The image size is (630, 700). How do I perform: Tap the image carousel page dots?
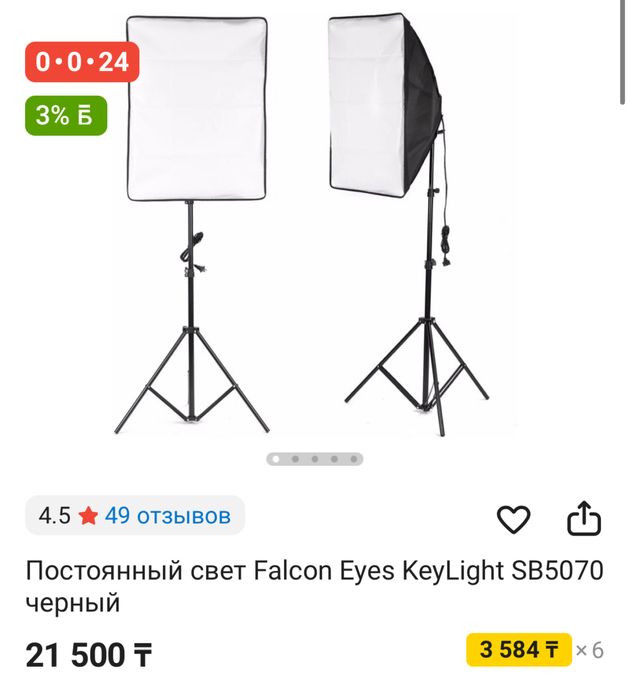point(314,459)
